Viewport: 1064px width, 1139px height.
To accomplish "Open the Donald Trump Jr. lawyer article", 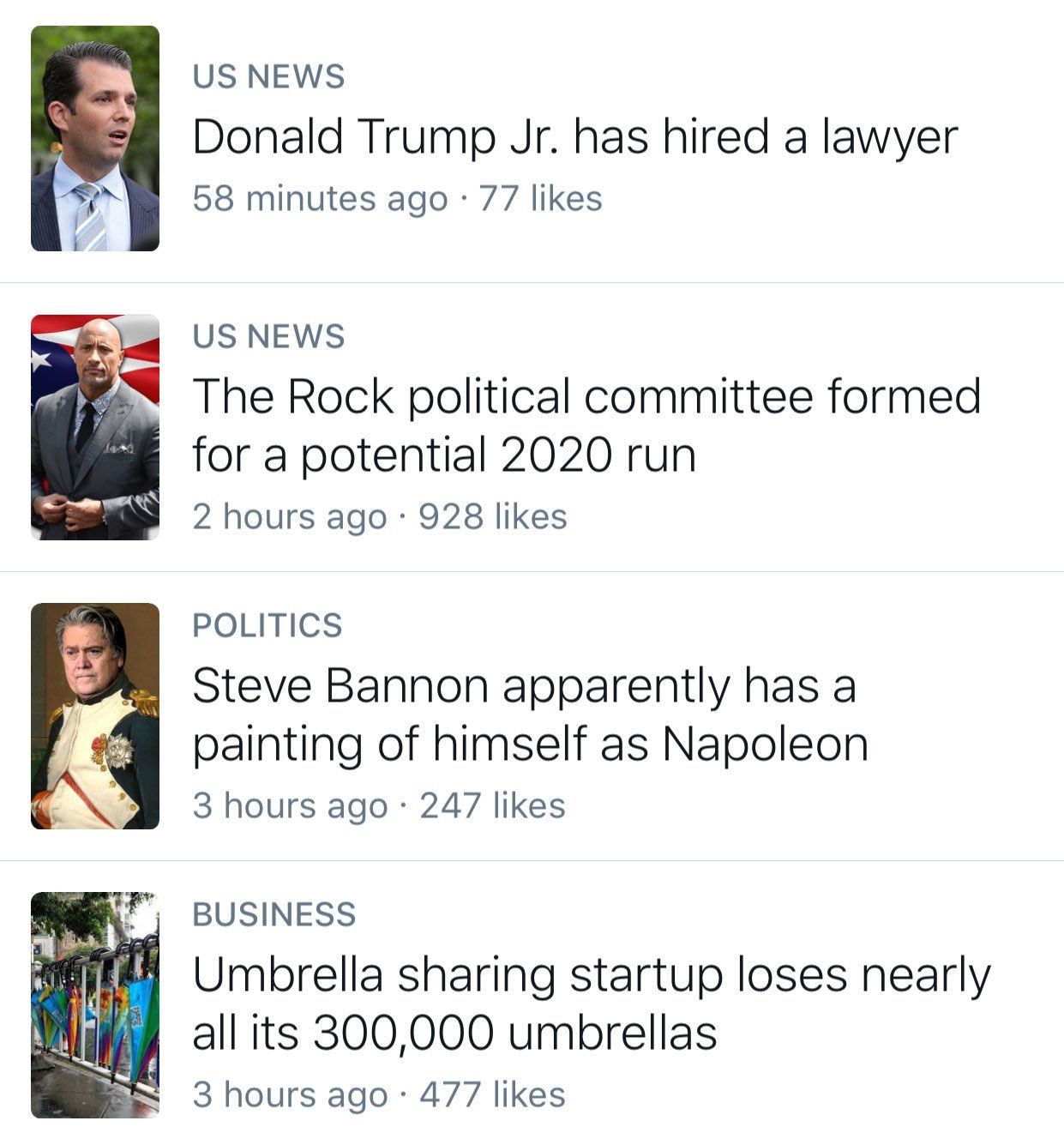I will [x=574, y=137].
